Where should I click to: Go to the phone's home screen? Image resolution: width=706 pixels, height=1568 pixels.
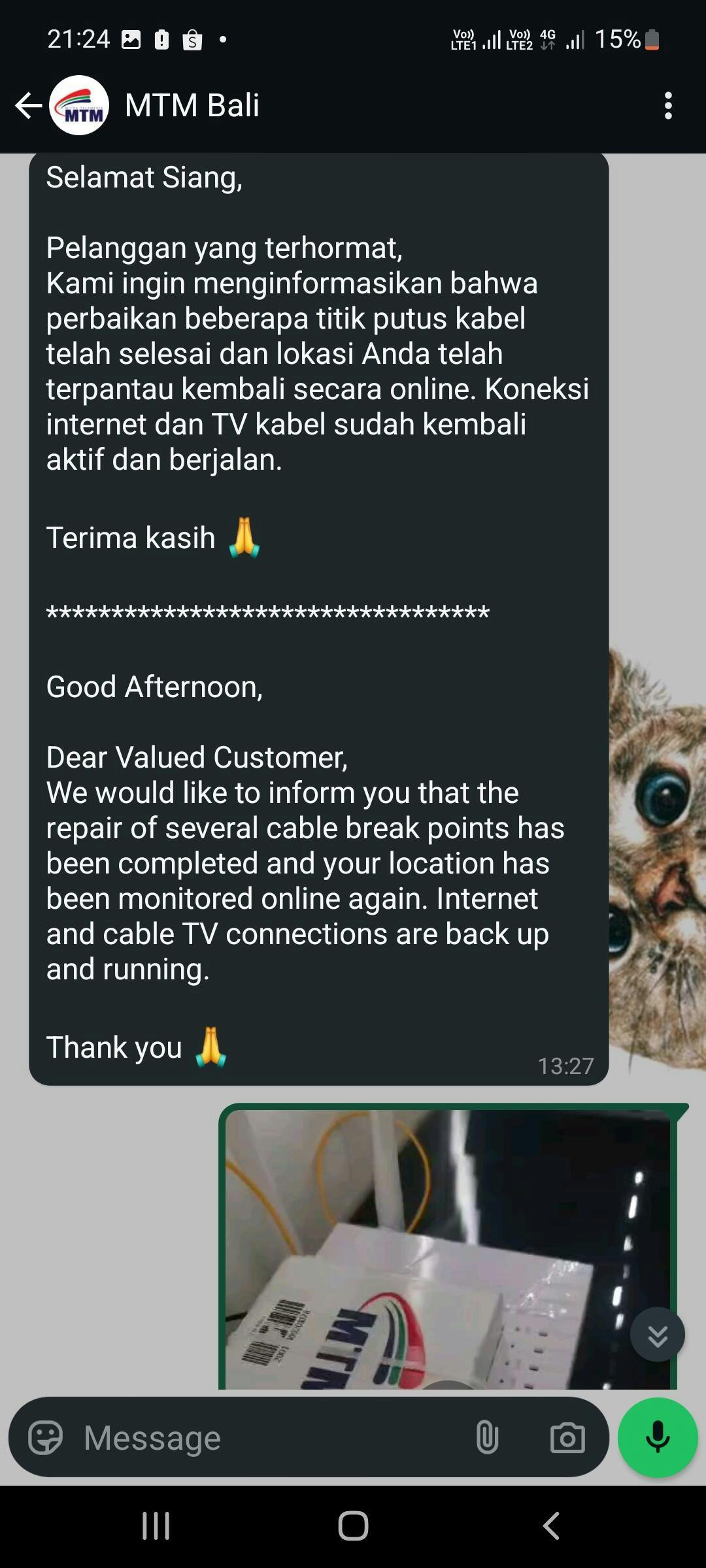(353, 1527)
